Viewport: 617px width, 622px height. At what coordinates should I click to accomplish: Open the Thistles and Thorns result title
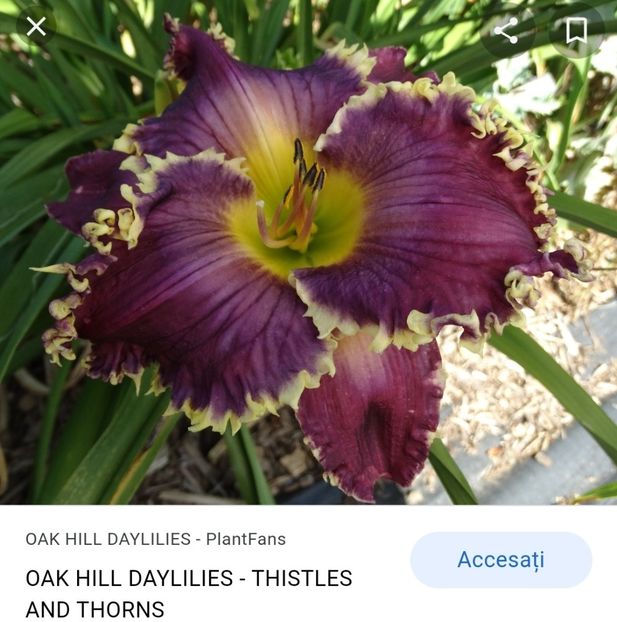(188, 593)
